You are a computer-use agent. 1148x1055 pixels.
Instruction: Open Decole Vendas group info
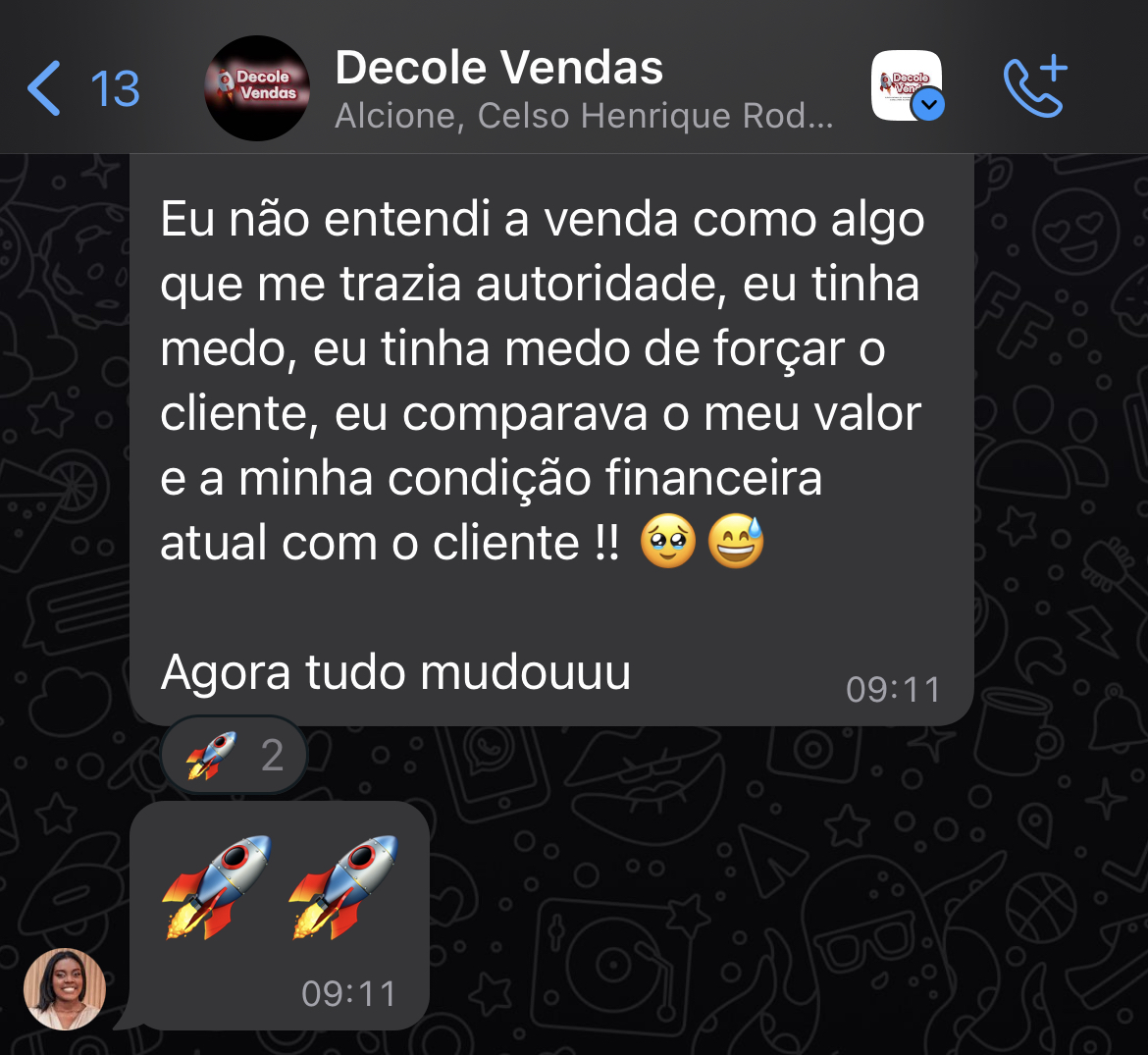(549, 88)
